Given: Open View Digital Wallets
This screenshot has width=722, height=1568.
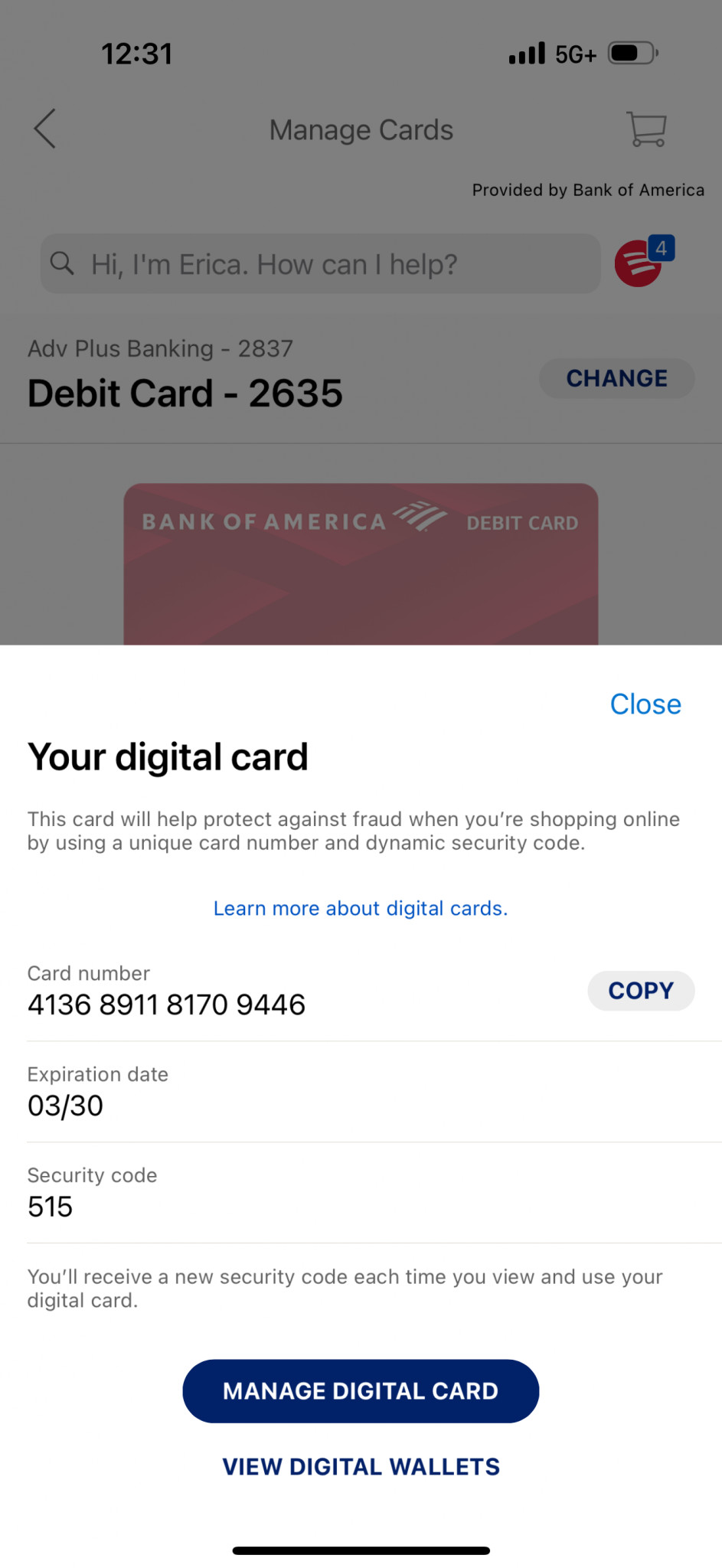Looking at the screenshot, I should tap(361, 1467).
